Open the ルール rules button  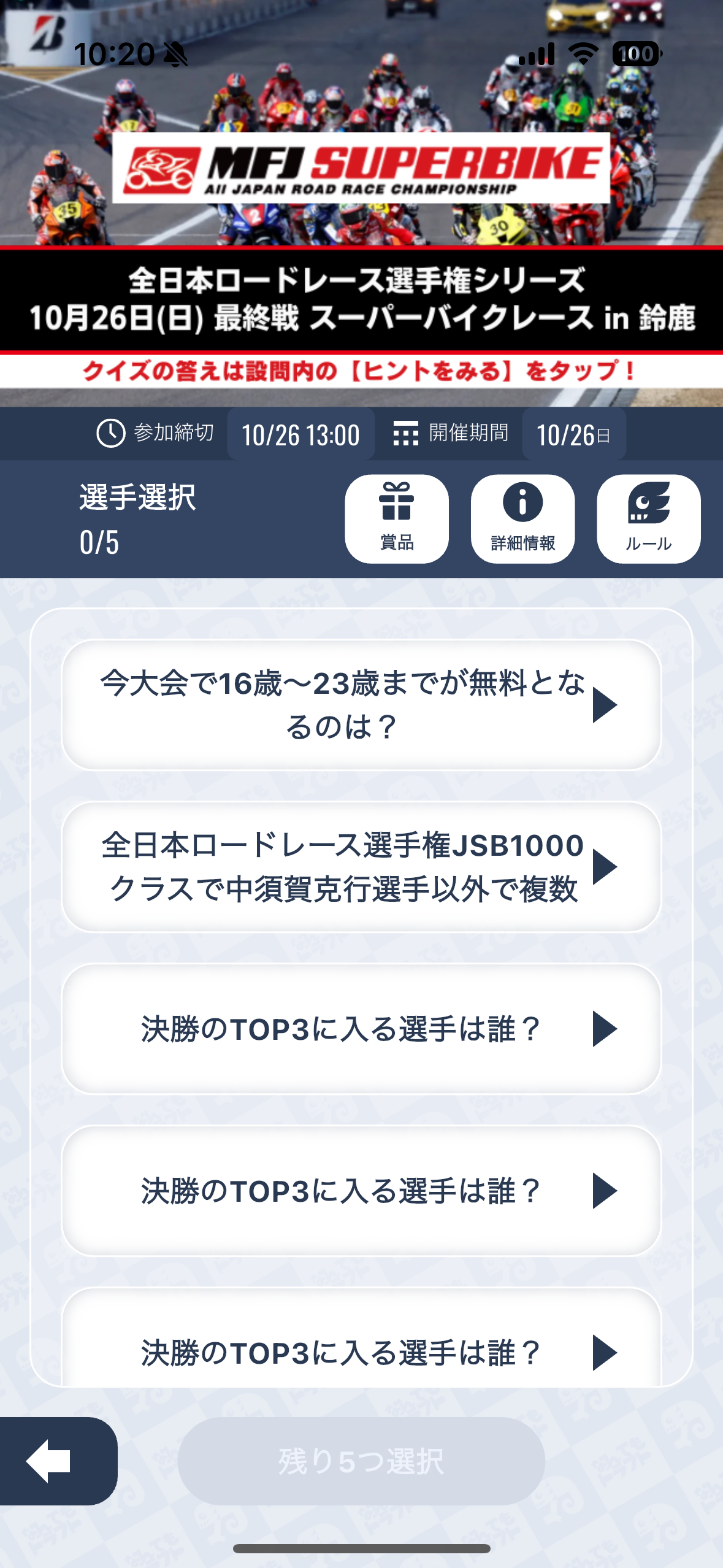pos(648,519)
